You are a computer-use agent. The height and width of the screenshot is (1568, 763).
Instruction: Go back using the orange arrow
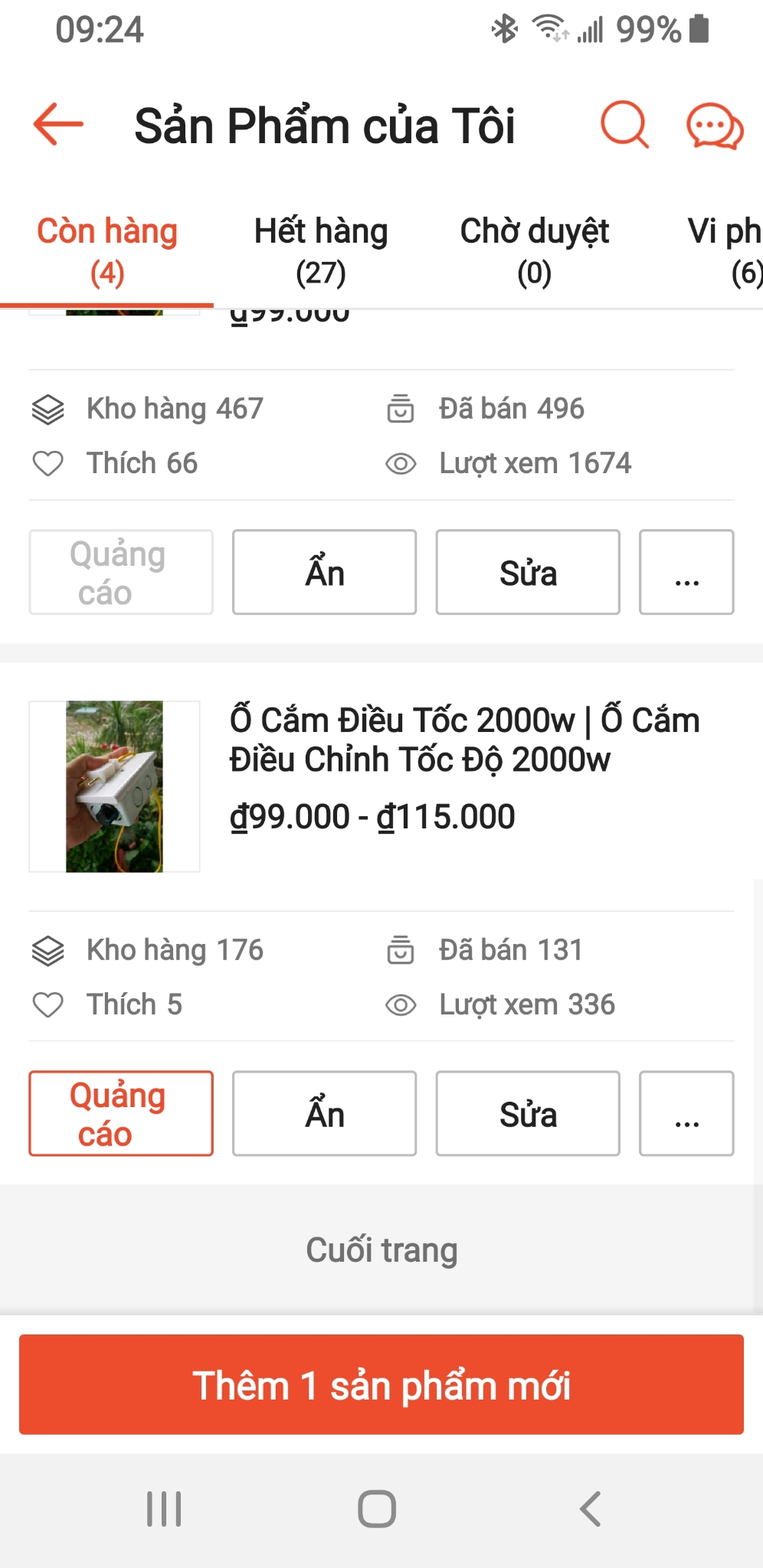pyautogui.click(x=58, y=124)
